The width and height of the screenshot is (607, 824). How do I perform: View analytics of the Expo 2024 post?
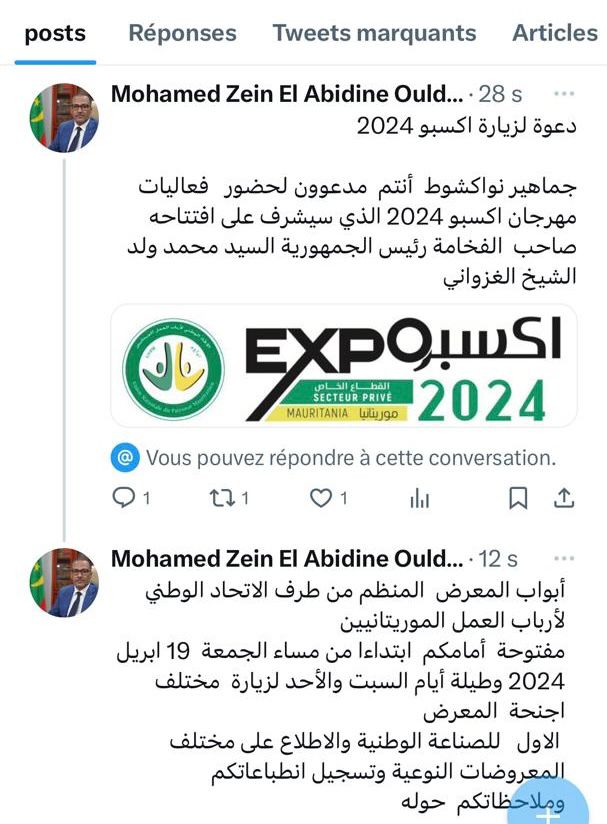(x=420, y=497)
